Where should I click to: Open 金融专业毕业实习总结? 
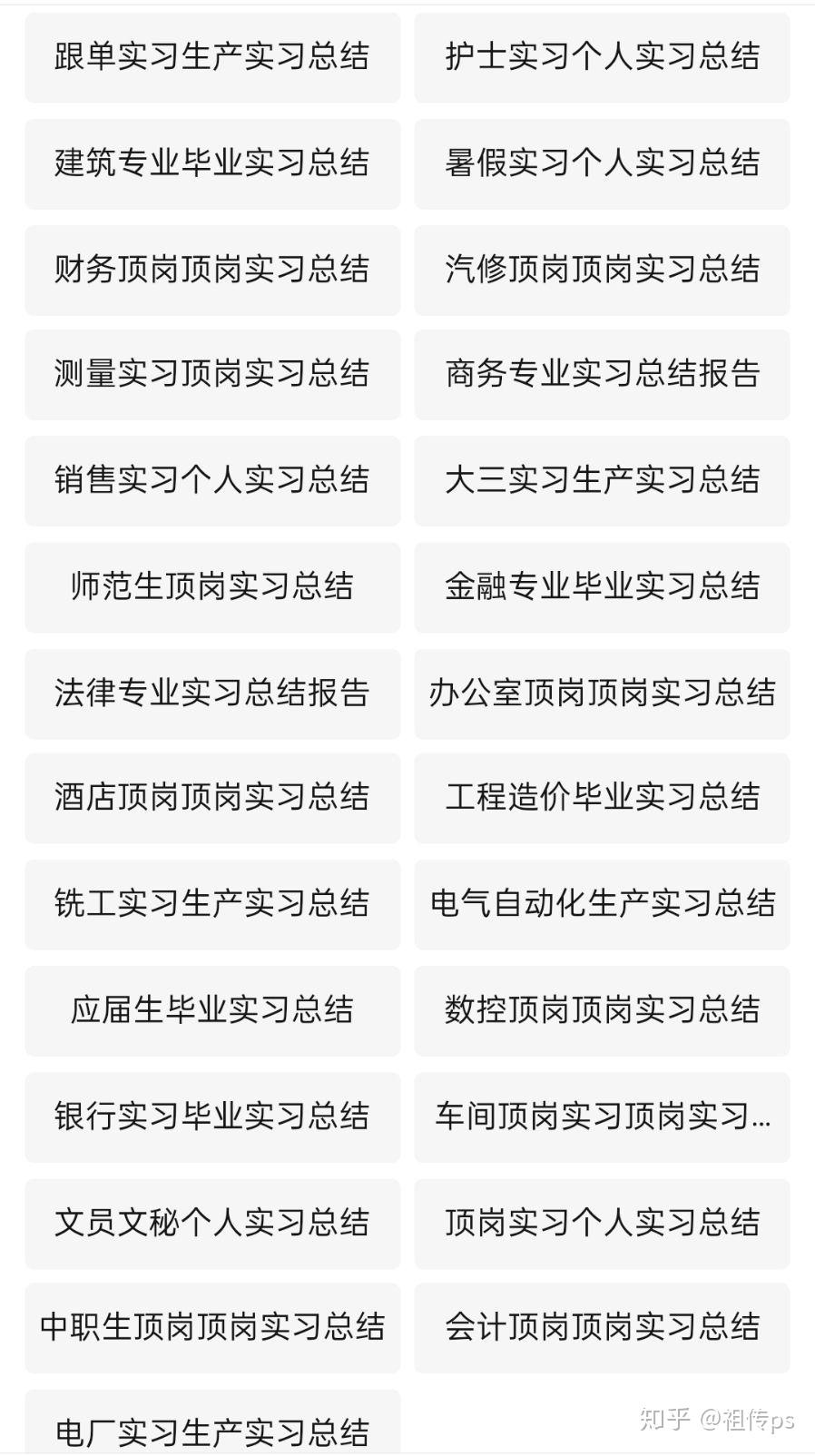click(602, 587)
